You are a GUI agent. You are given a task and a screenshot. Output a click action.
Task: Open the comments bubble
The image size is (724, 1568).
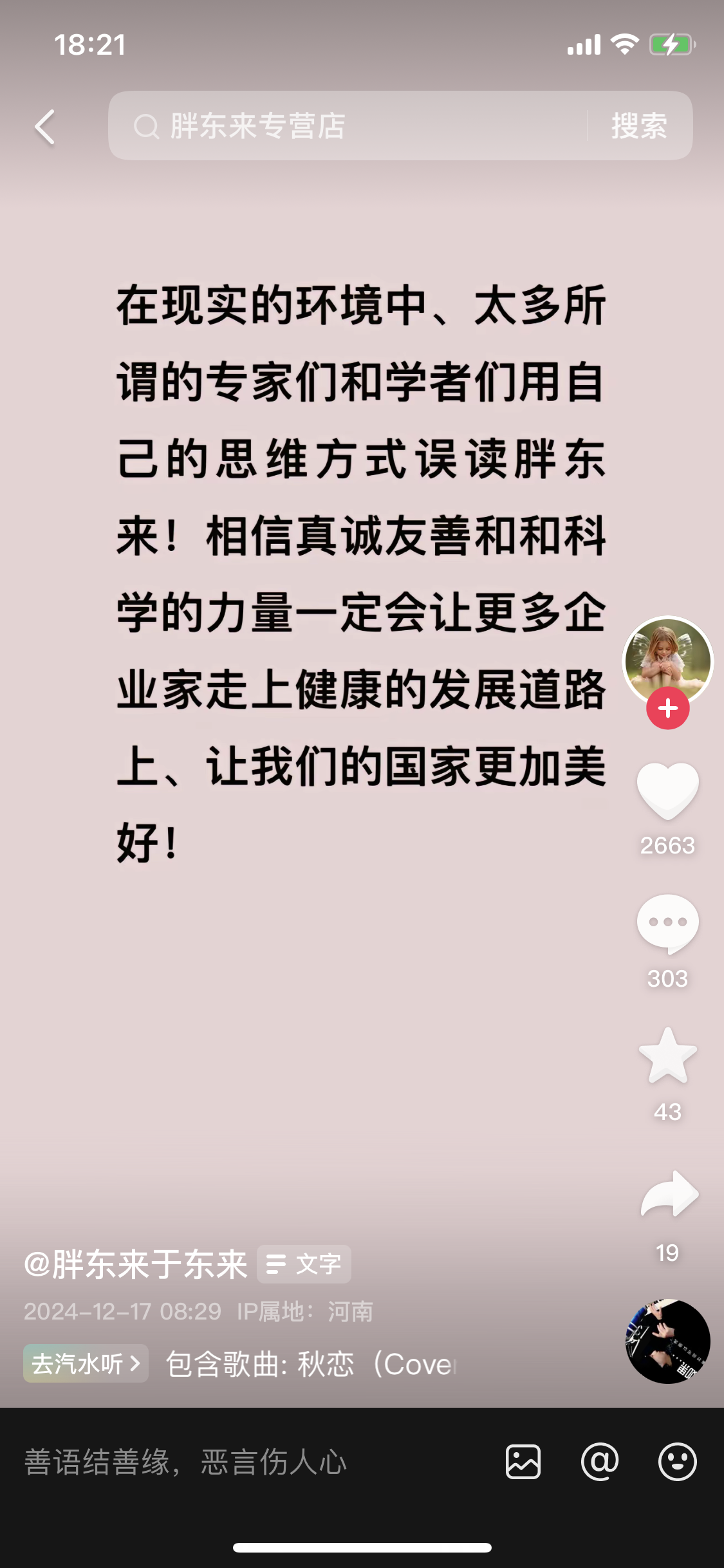pyautogui.click(x=668, y=924)
